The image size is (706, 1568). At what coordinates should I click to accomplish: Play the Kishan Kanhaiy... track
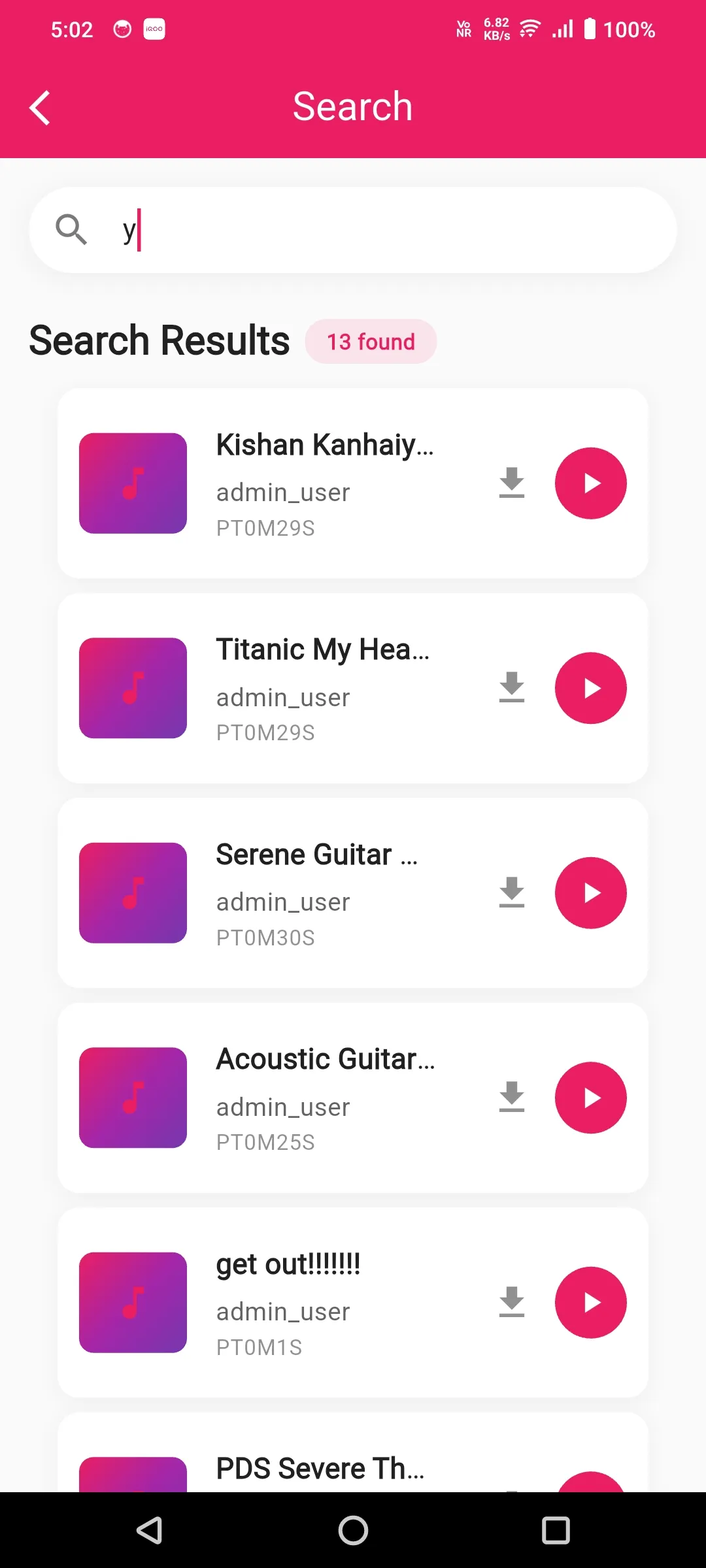point(590,483)
